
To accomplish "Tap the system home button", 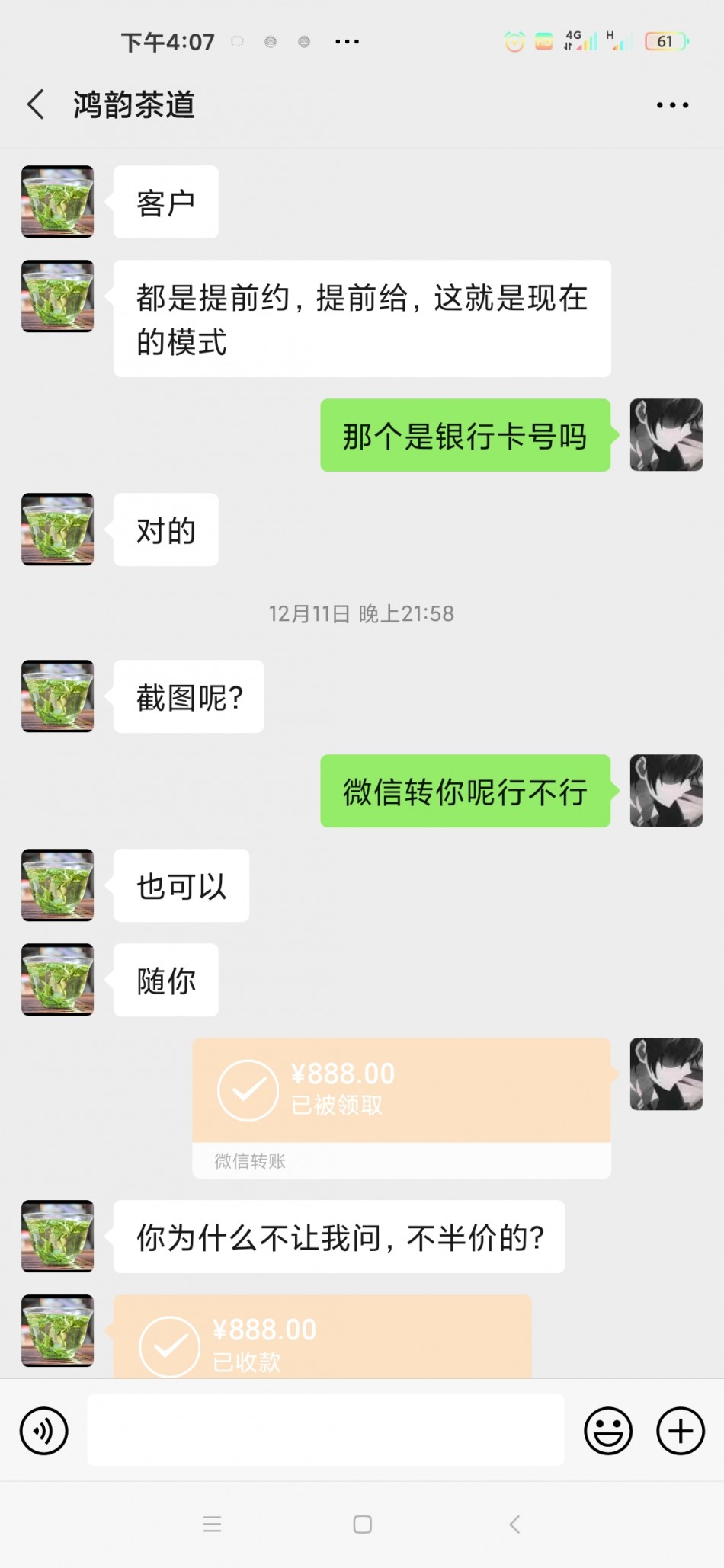I will [363, 1524].
